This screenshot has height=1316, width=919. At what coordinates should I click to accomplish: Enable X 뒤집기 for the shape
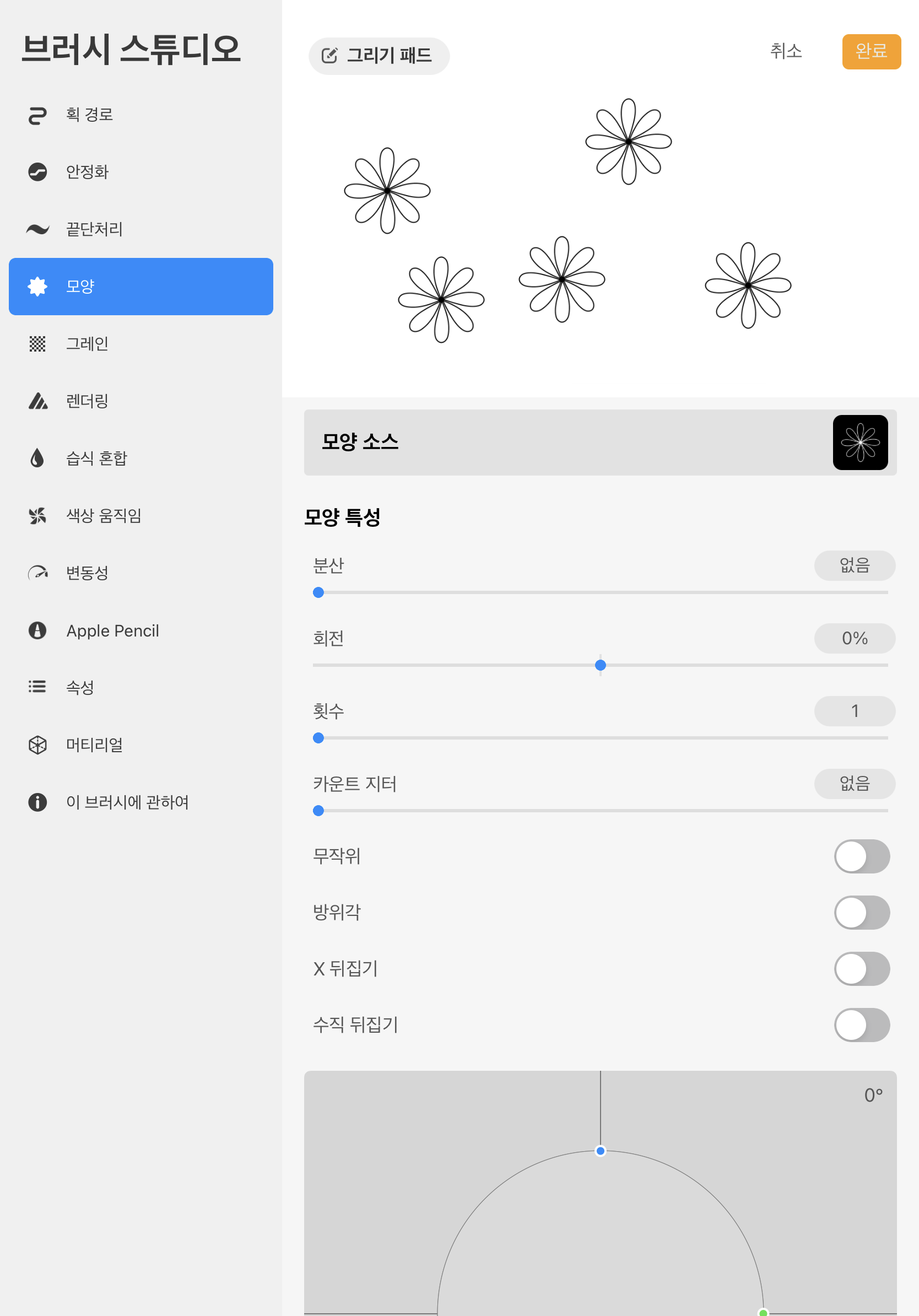862,969
